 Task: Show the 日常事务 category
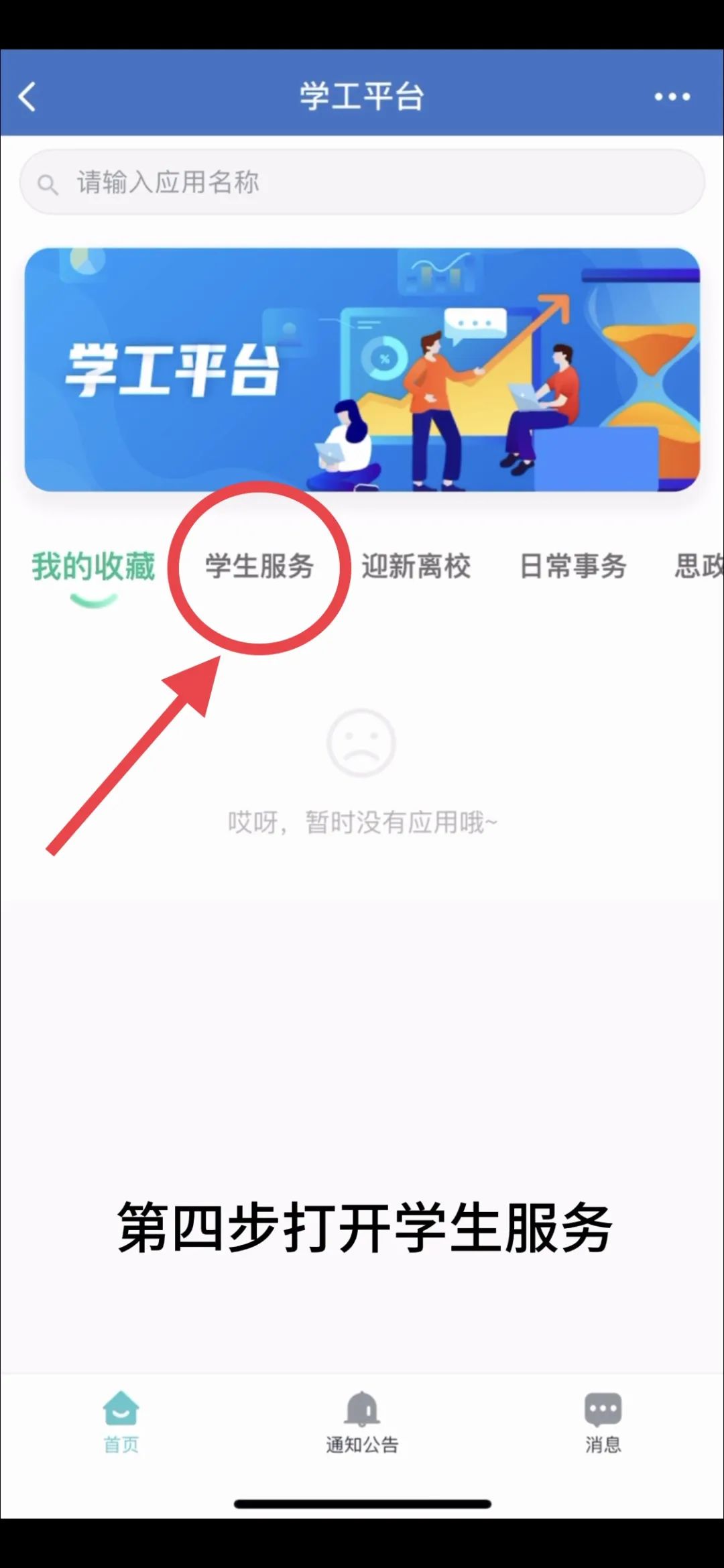(x=573, y=566)
